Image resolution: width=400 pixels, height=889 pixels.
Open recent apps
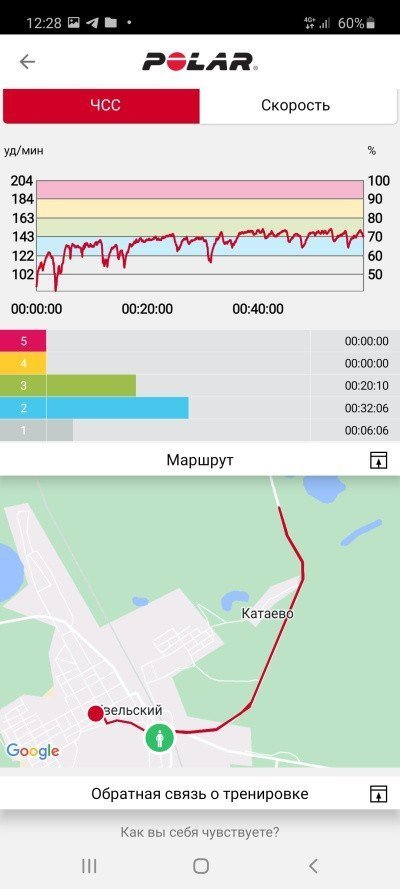(89, 866)
